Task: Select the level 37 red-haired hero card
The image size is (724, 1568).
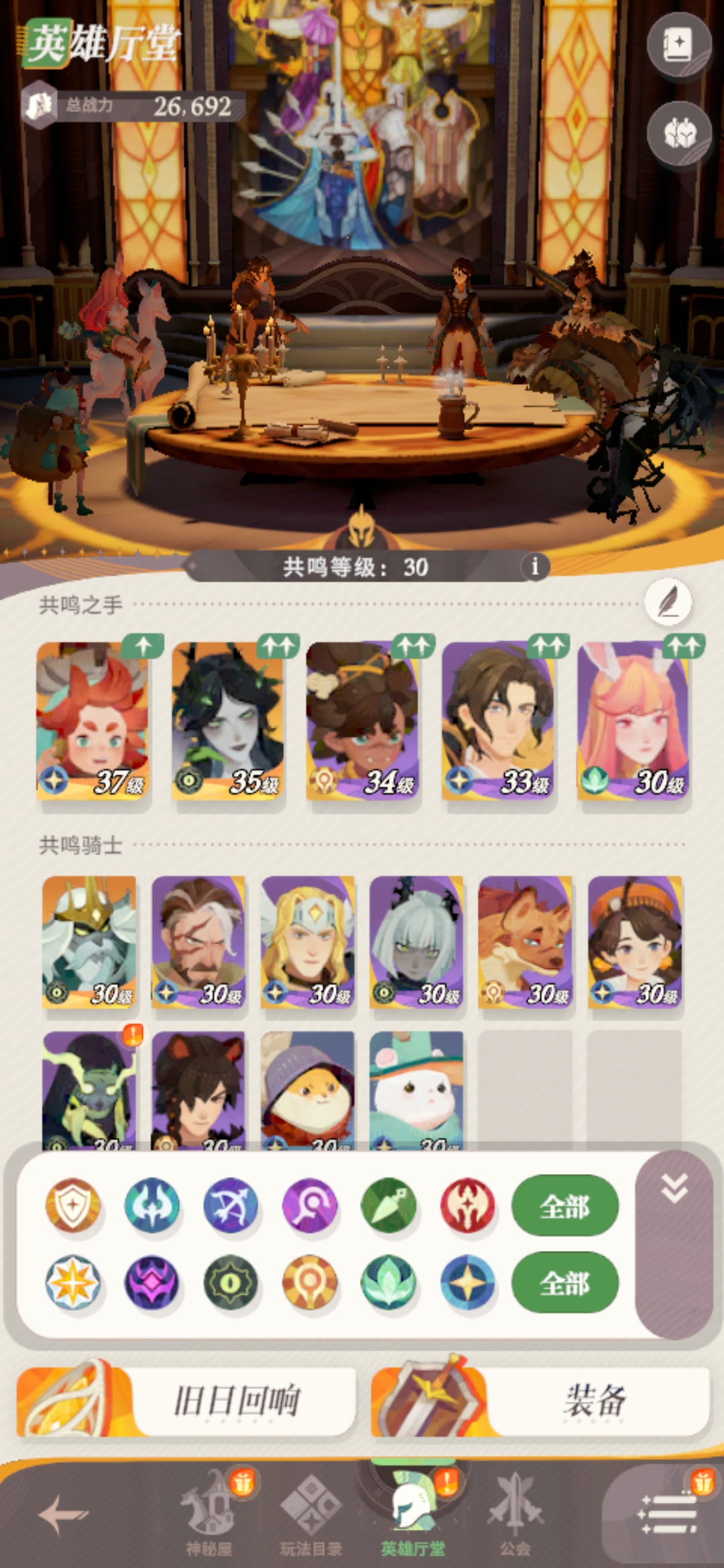Action: tap(93, 721)
